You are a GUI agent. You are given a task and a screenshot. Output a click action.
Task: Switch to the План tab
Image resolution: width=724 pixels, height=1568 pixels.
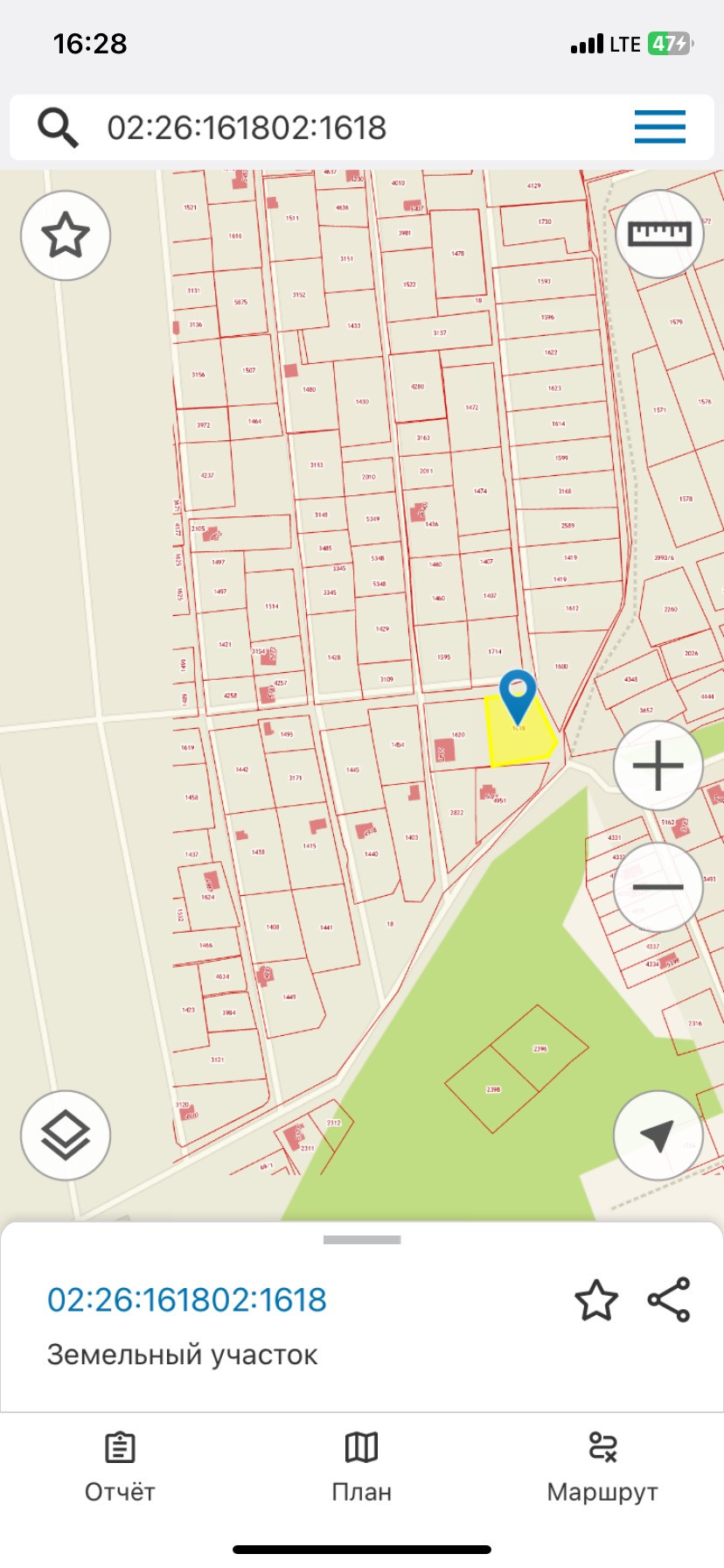[361, 1468]
